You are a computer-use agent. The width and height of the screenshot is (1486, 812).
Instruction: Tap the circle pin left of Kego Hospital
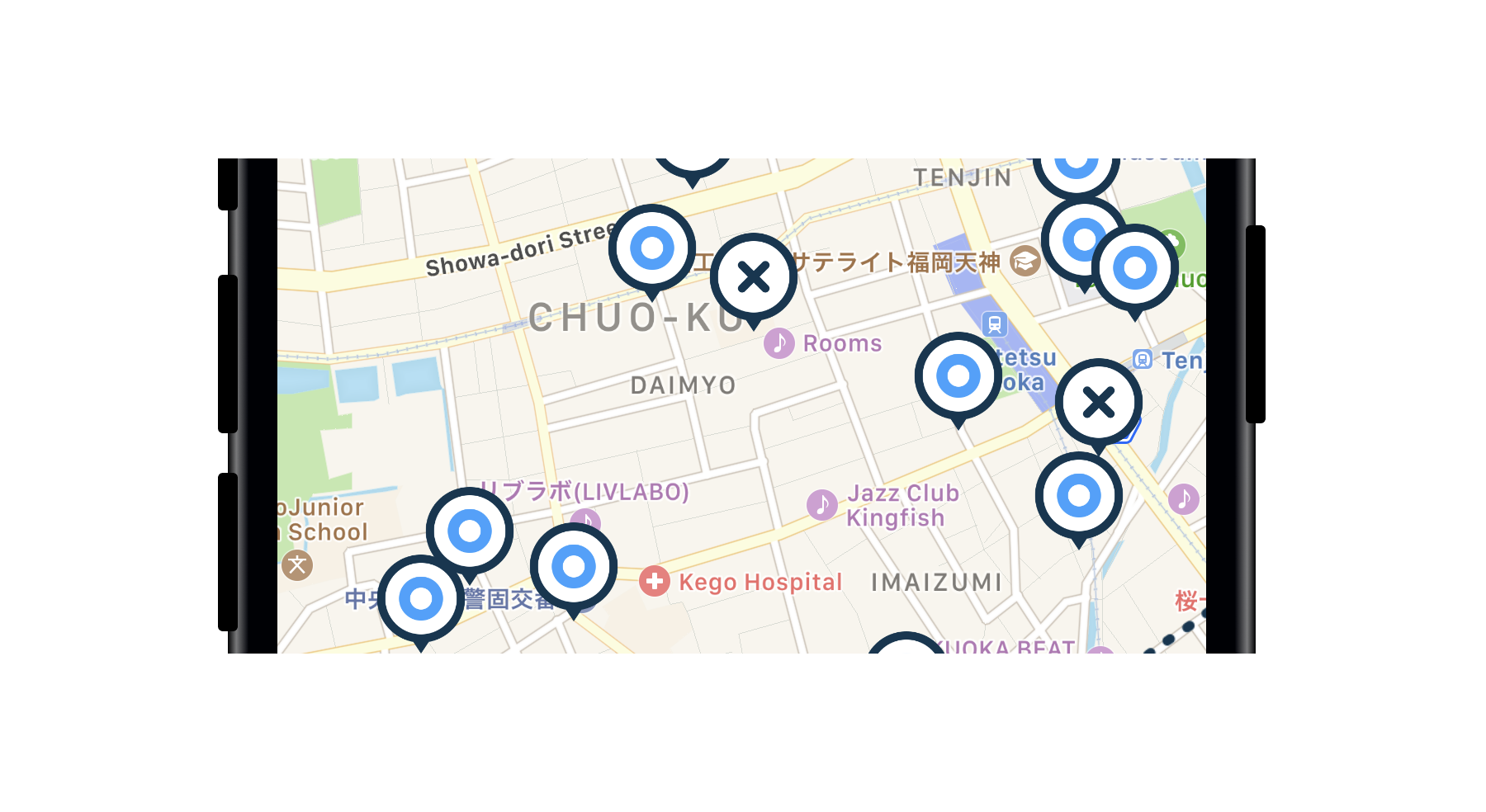tap(574, 567)
